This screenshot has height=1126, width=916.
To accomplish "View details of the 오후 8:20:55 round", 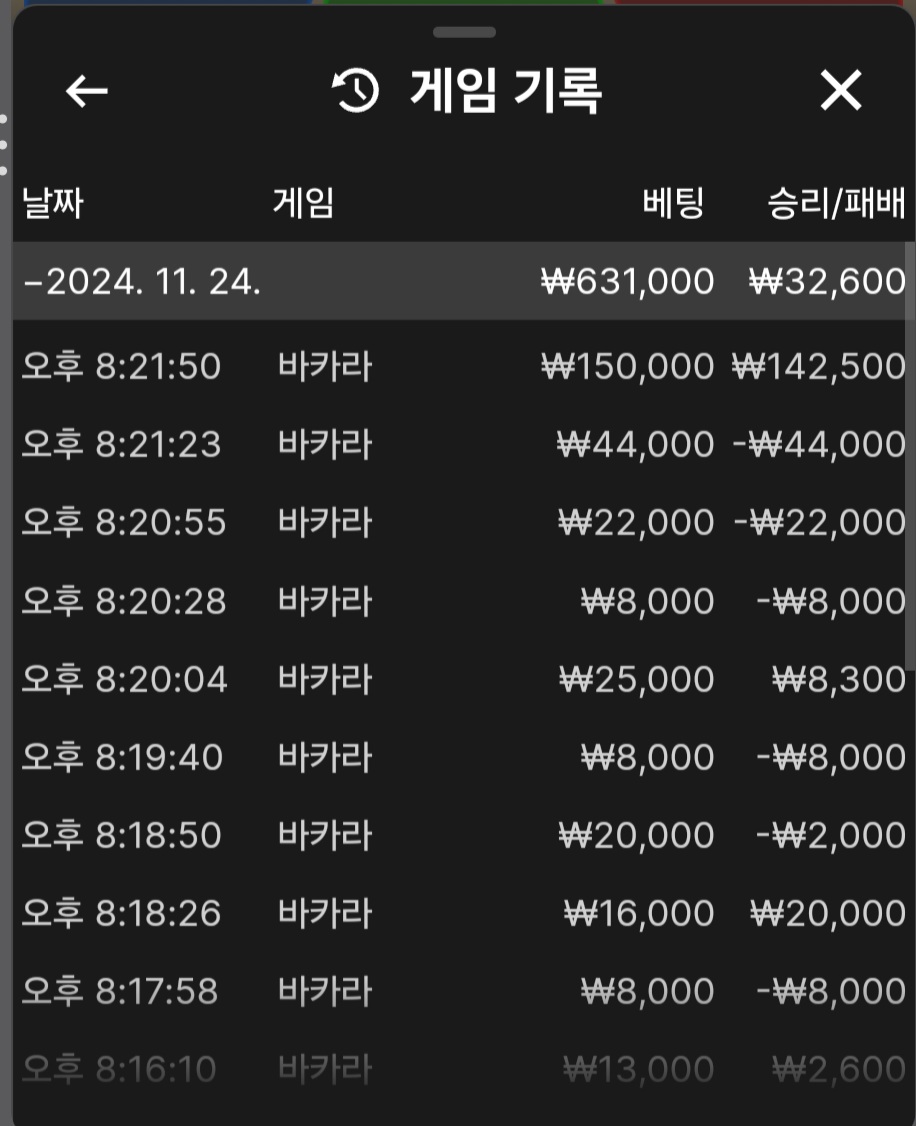I will click(x=462, y=523).
